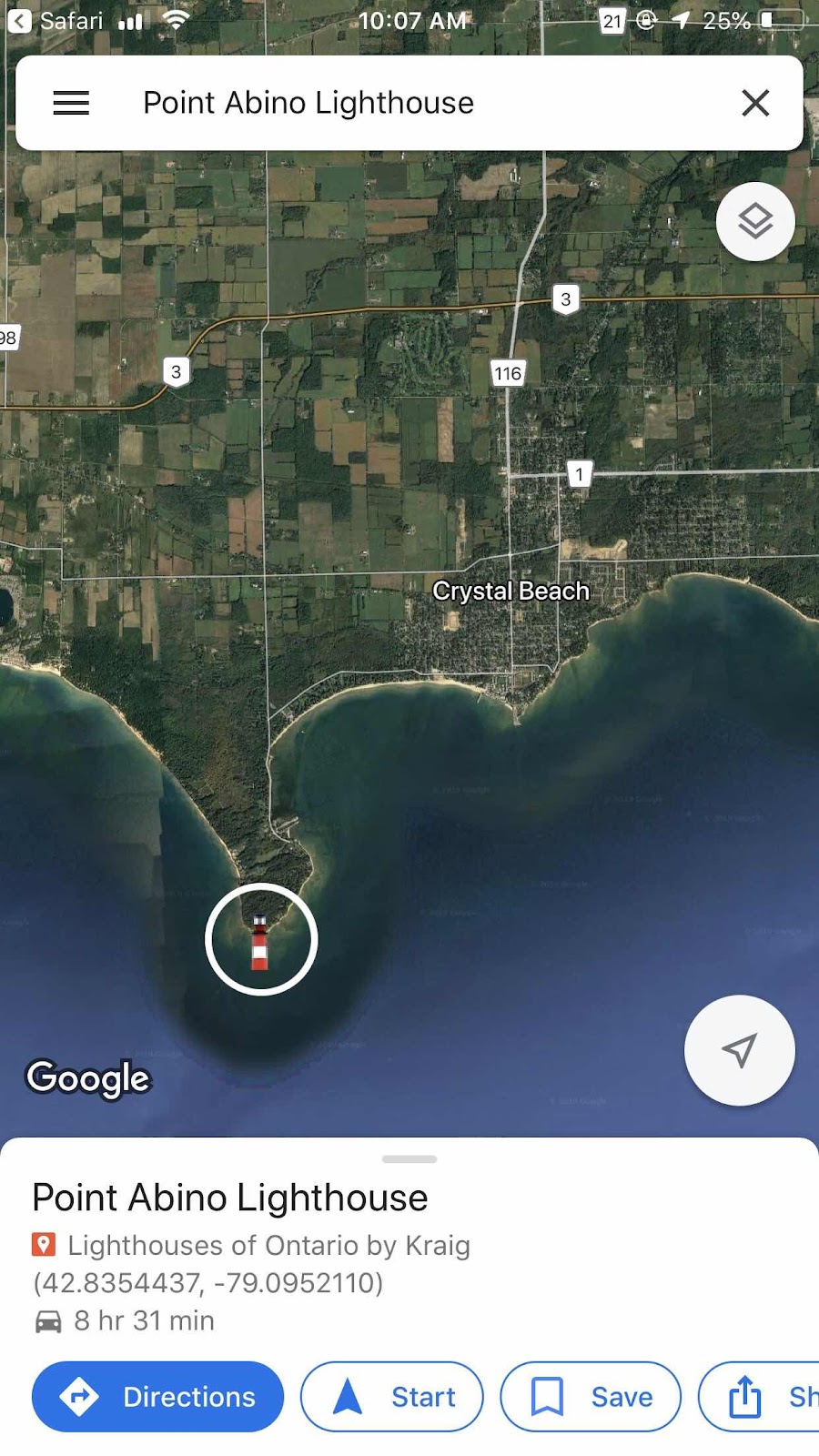Expand the place details sheet handle

tap(409, 1159)
